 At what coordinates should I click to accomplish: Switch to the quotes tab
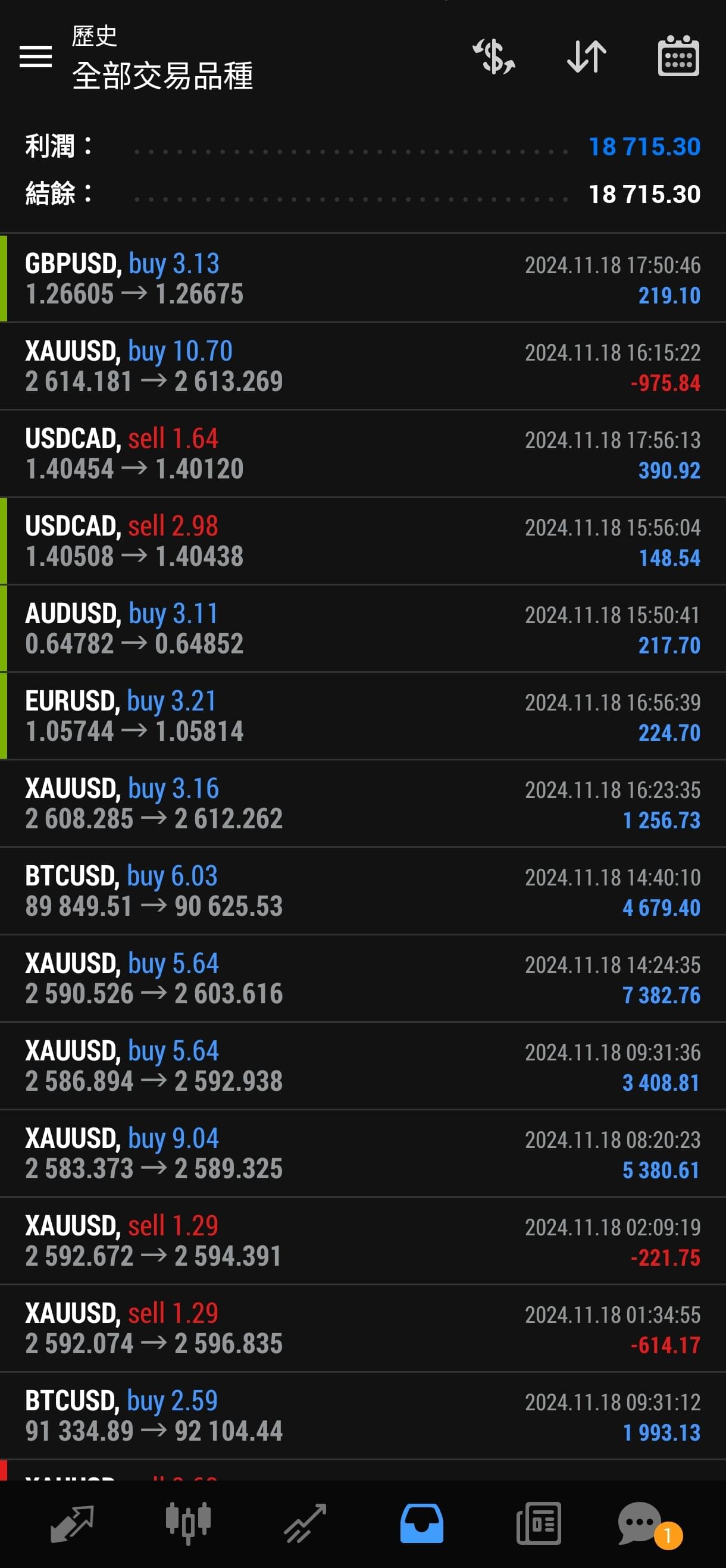[x=72, y=1524]
